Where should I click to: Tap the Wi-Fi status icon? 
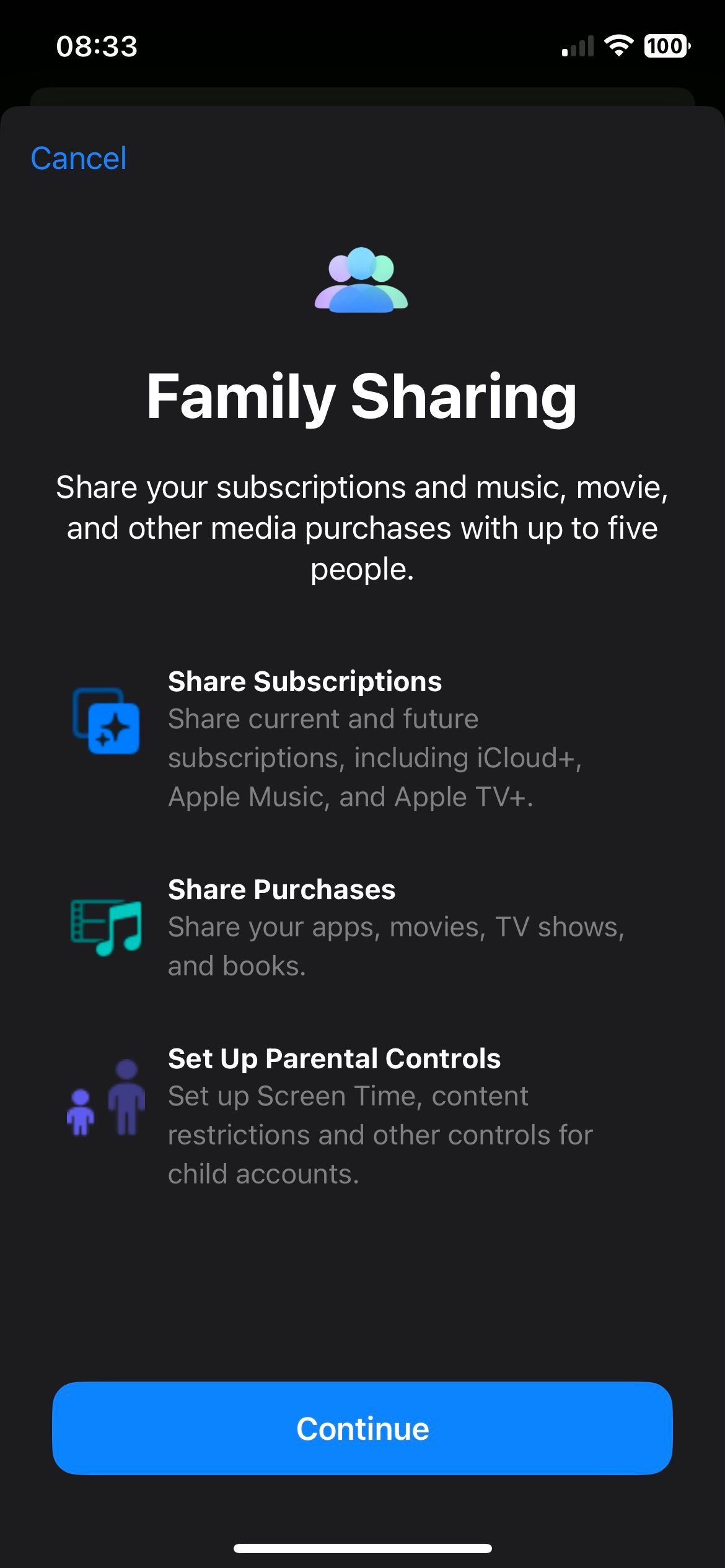[619, 46]
